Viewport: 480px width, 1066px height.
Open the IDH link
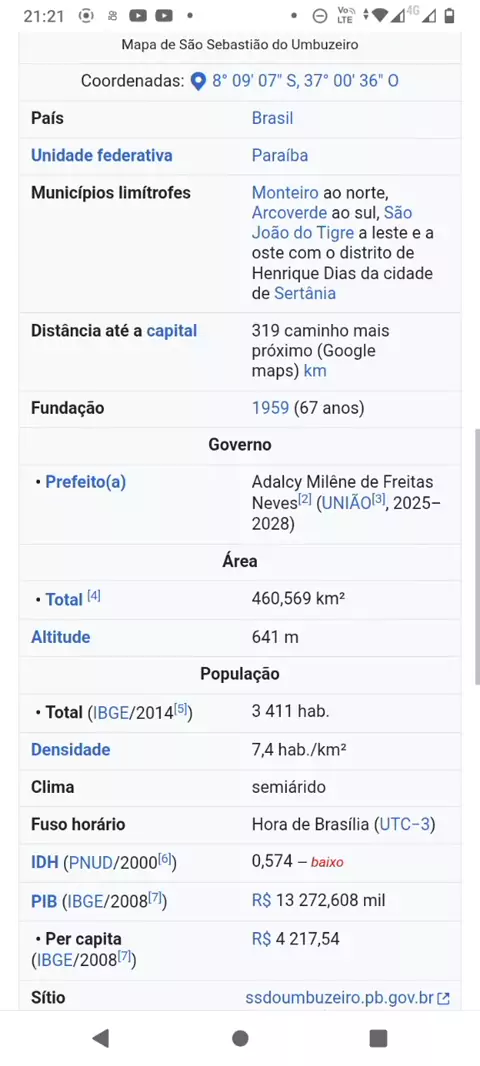[x=45, y=863]
